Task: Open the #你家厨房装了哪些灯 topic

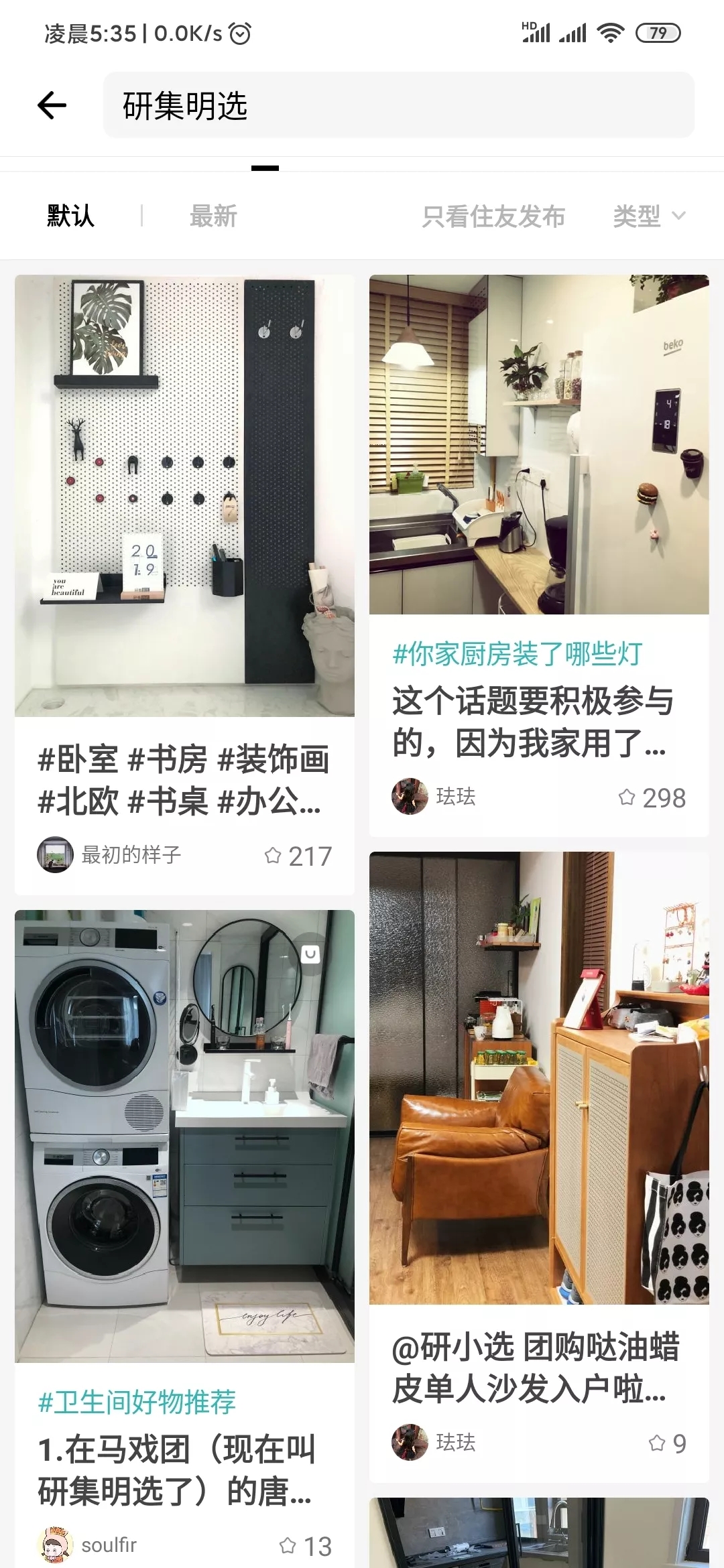Action: [x=517, y=654]
